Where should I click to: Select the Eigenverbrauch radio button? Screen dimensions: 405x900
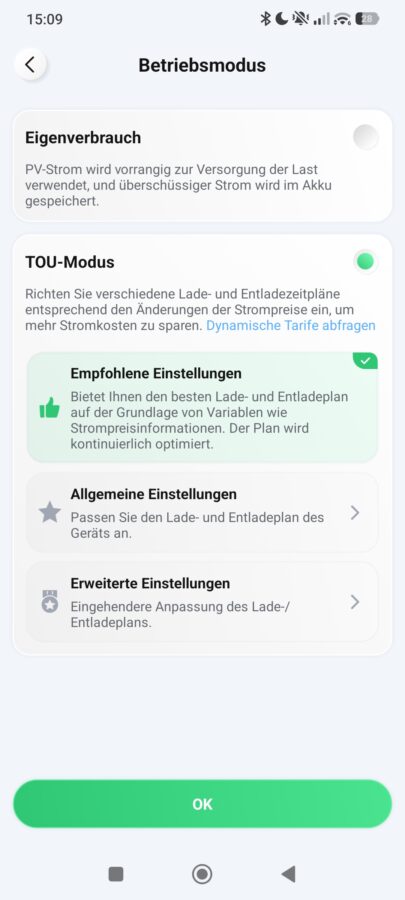[x=365, y=138]
